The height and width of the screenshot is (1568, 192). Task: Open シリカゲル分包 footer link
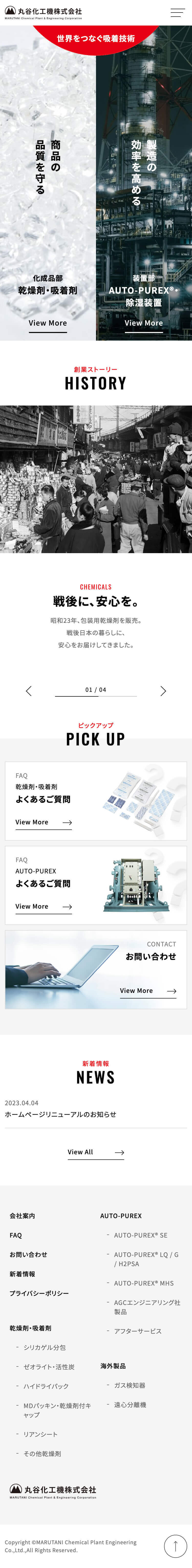tap(45, 1348)
